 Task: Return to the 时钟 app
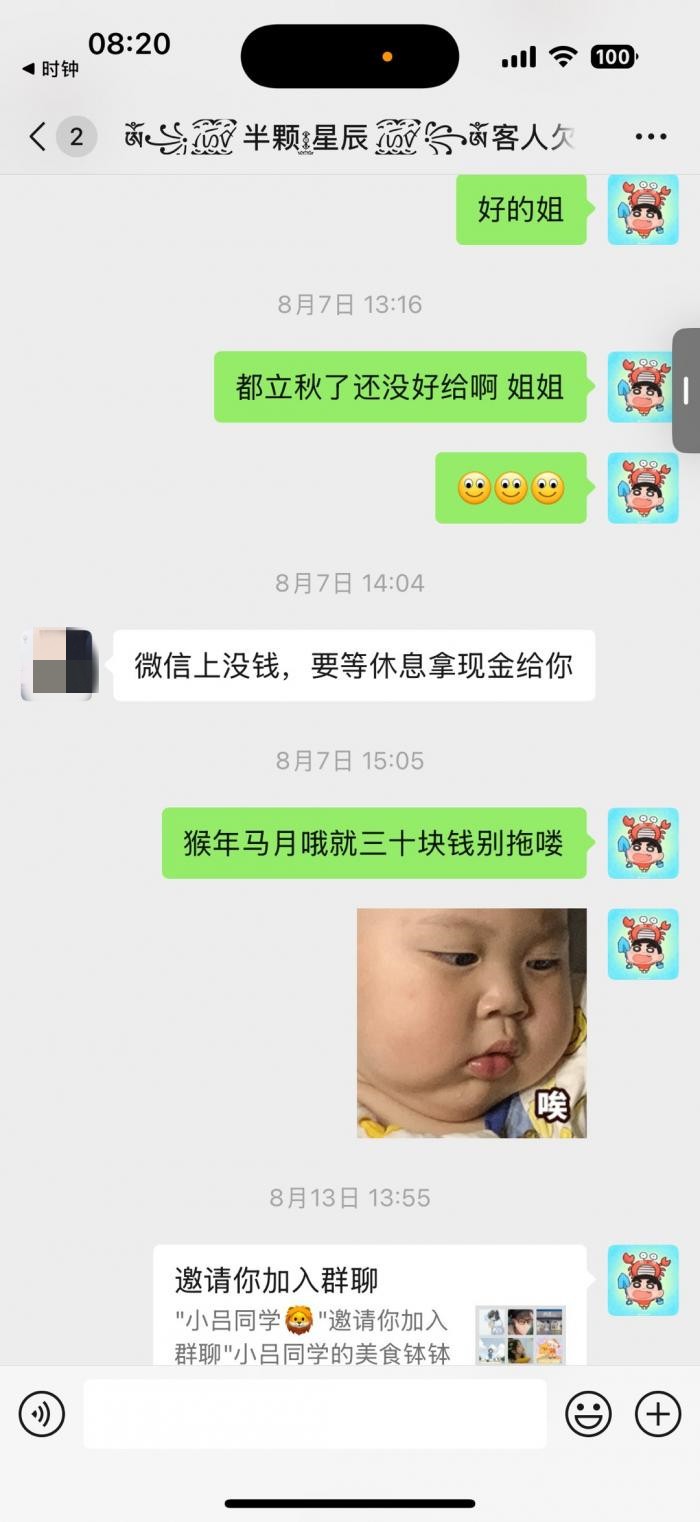[x=50, y=69]
